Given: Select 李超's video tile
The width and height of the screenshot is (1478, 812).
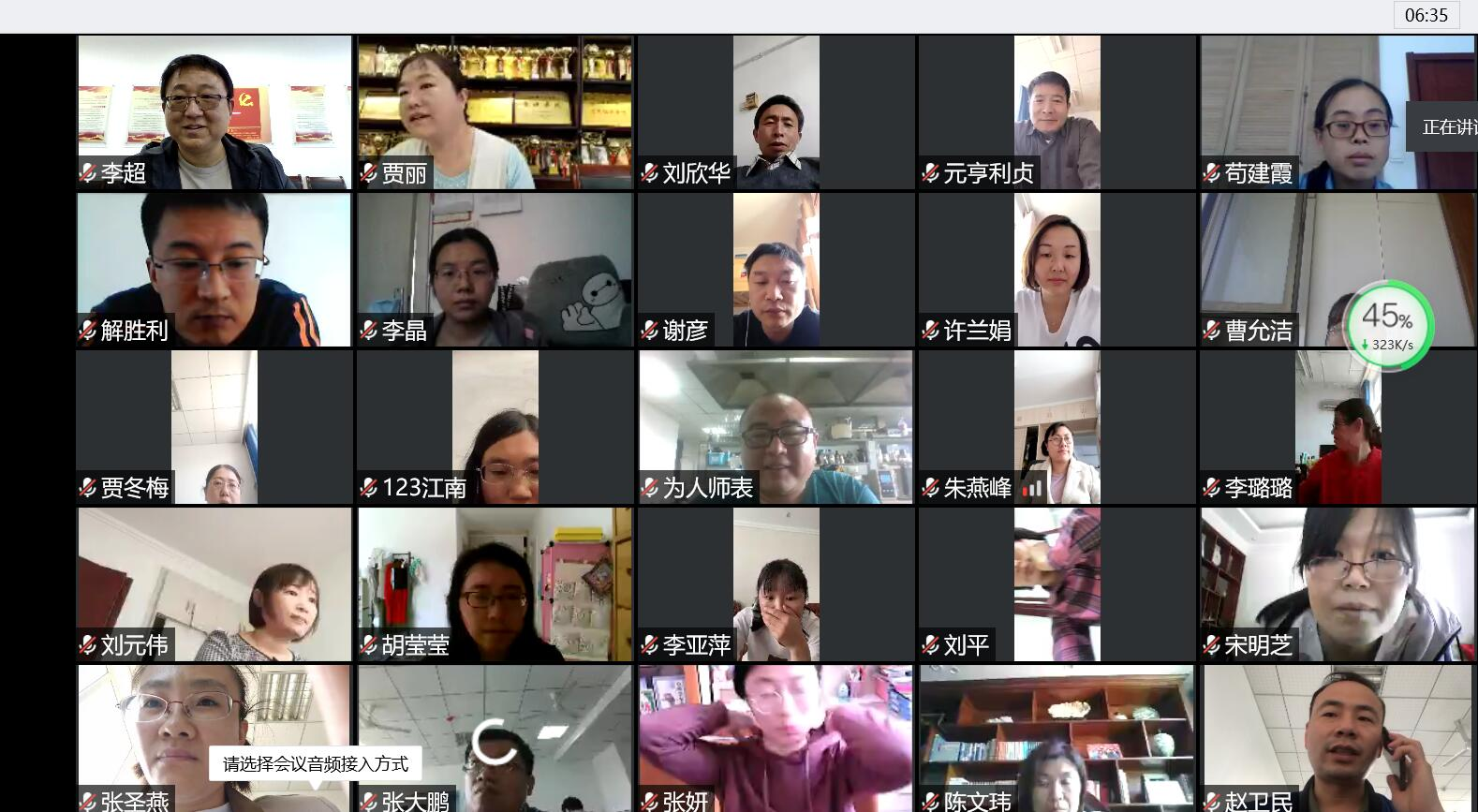Looking at the screenshot, I should (214, 112).
